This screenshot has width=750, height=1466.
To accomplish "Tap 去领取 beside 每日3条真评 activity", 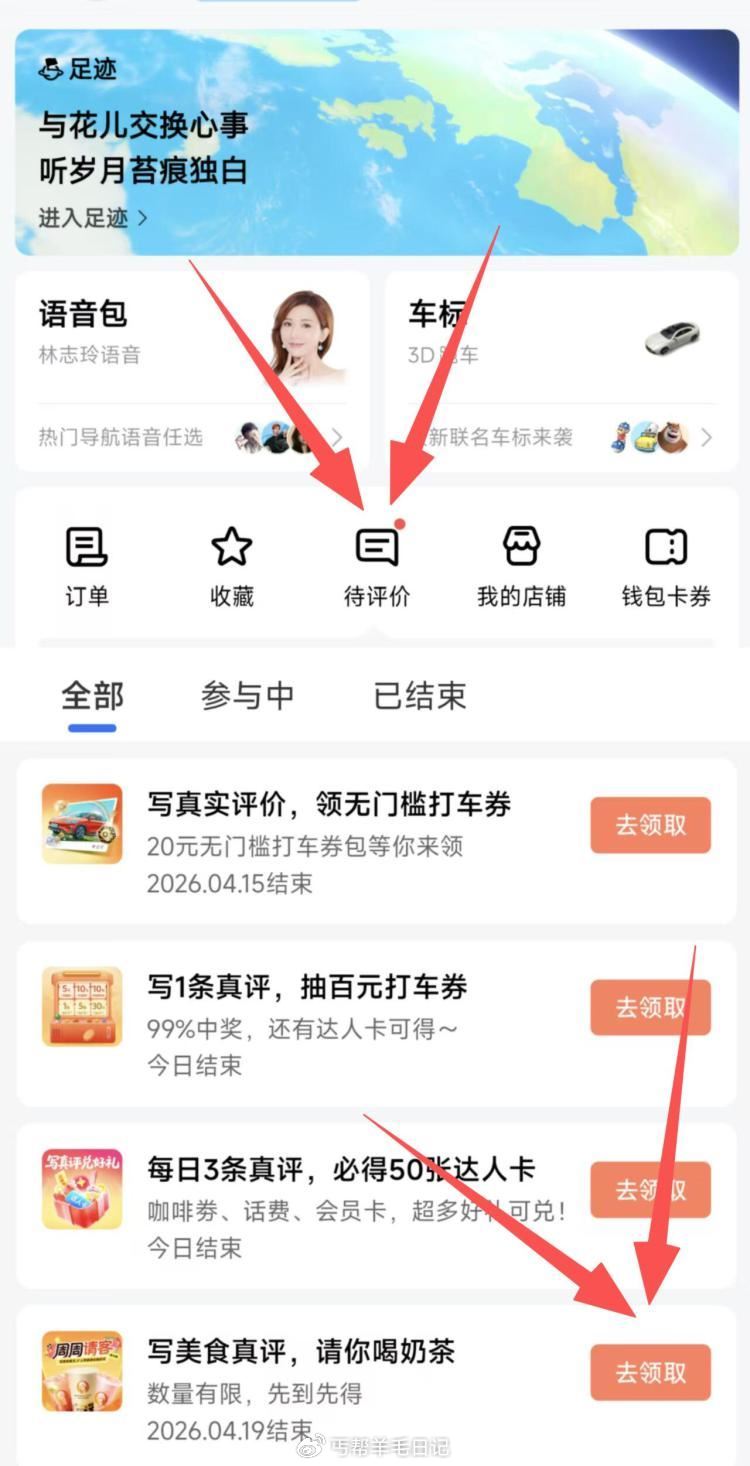I will (650, 1190).
